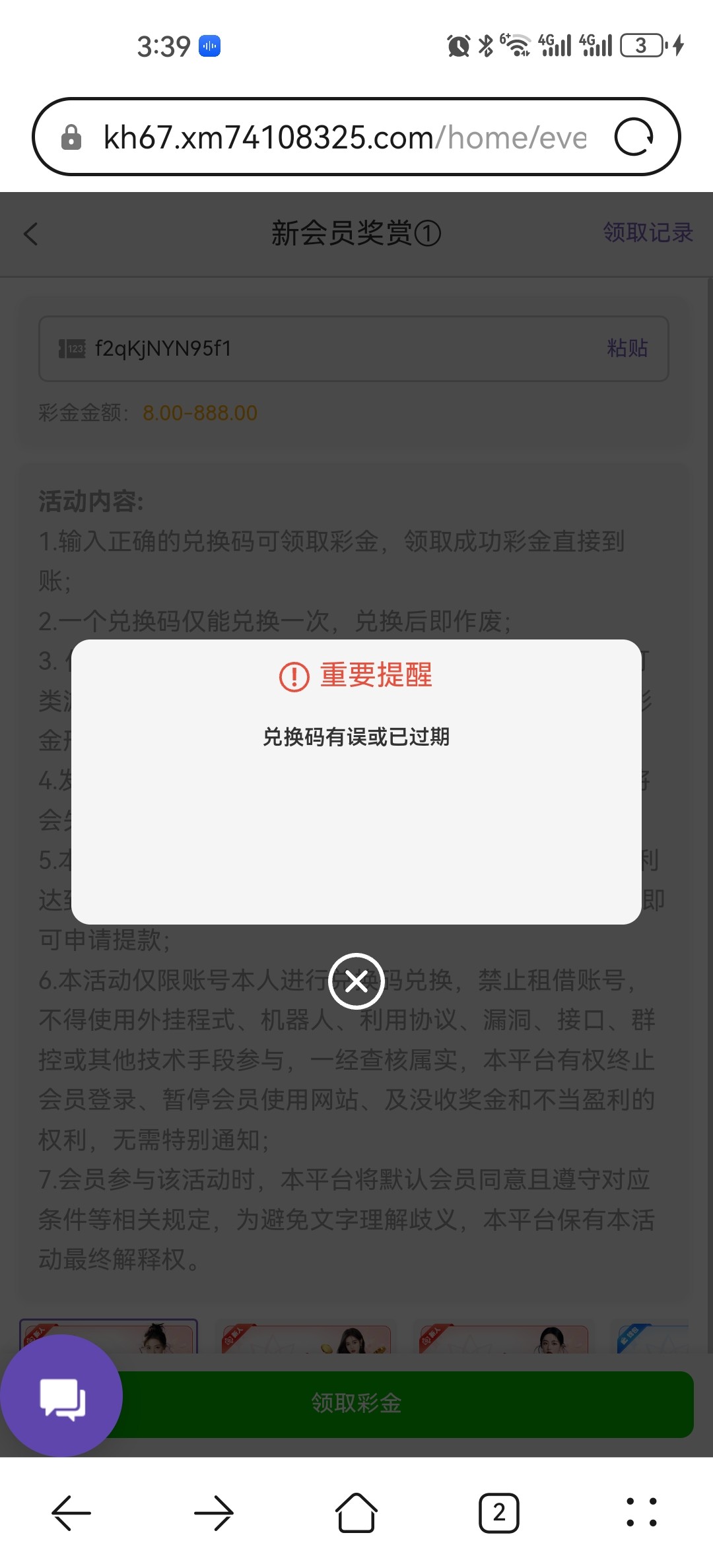Image resolution: width=713 pixels, height=1568 pixels.
Task: Reload the page from the address bar
Action: [634, 137]
